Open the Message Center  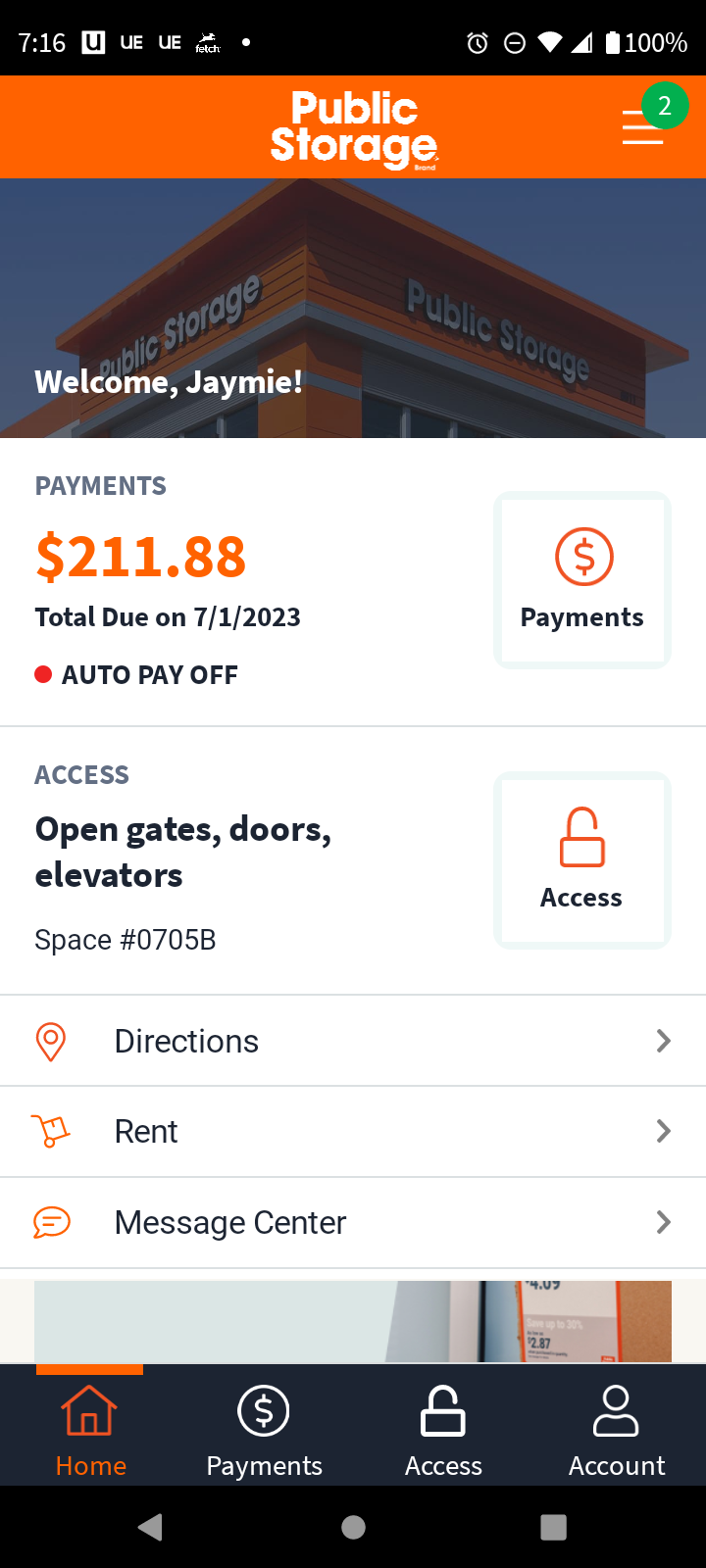coord(353,1223)
